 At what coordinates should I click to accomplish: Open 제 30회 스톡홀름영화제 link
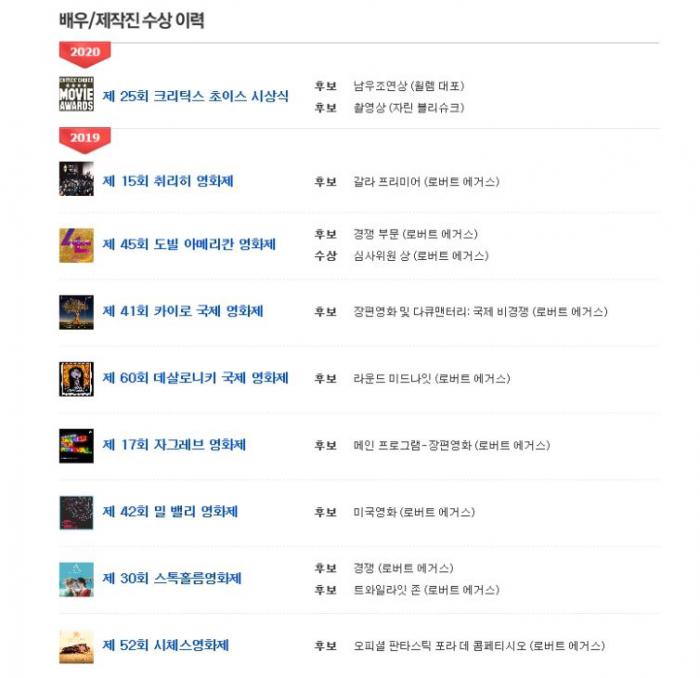pos(172,579)
